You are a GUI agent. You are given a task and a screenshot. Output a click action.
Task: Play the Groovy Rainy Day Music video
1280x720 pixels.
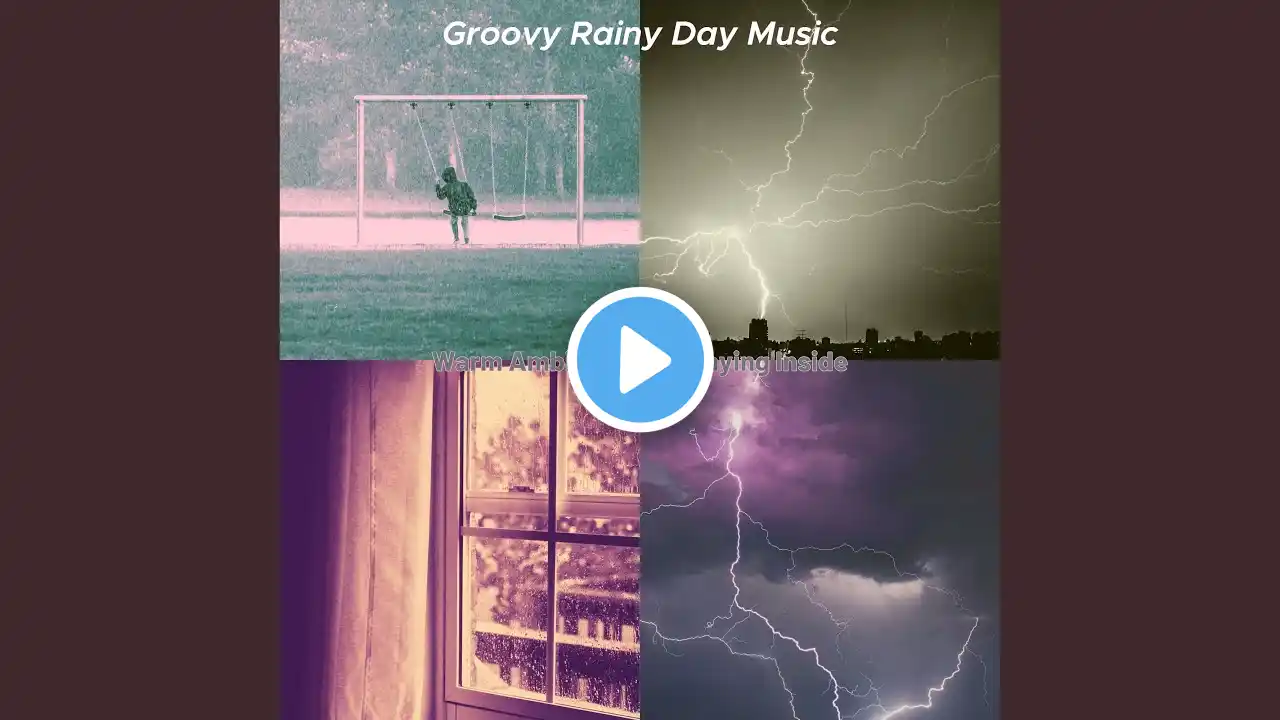click(x=640, y=360)
